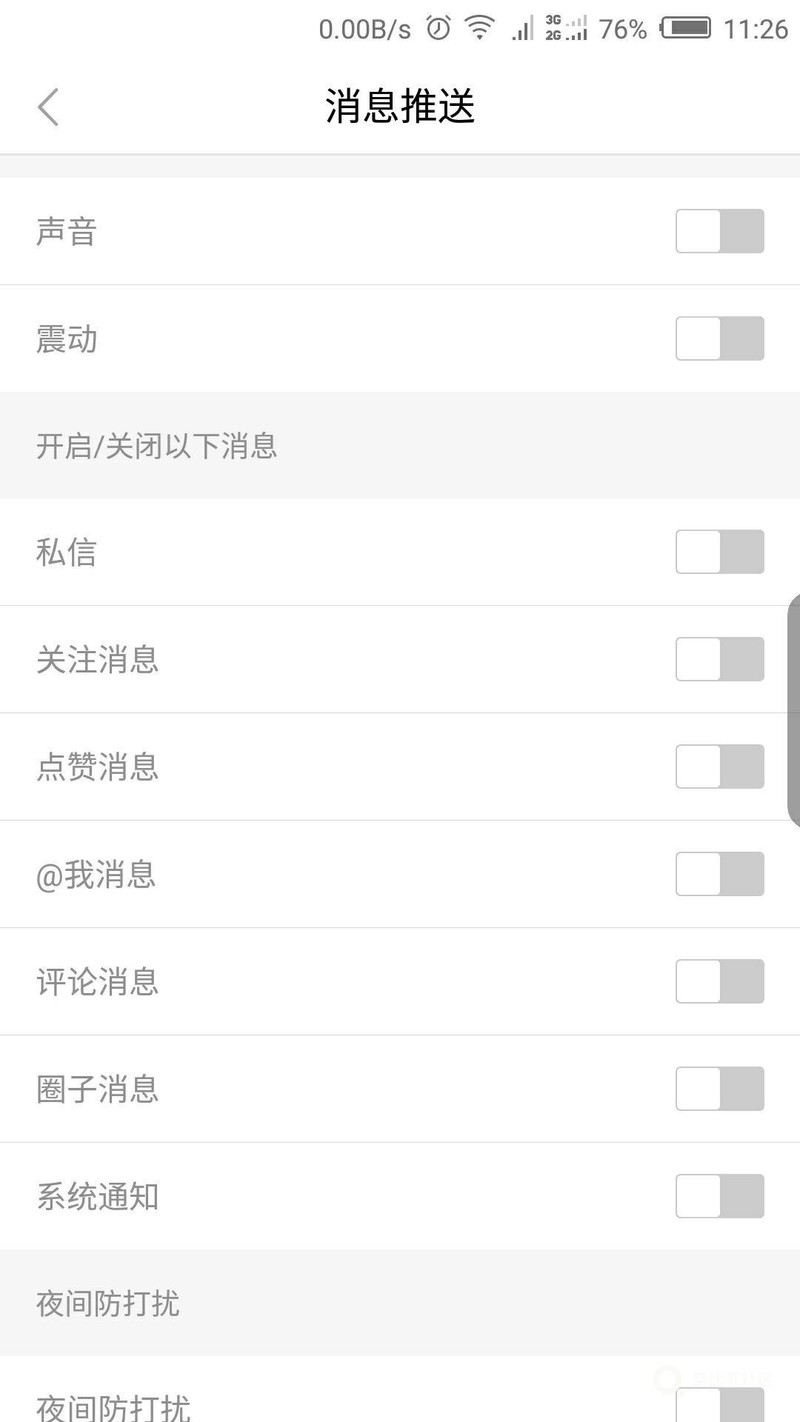The width and height of the screenshot is (800, 1422).
Task: Select the 声音 row label
Action: (66, 231)
